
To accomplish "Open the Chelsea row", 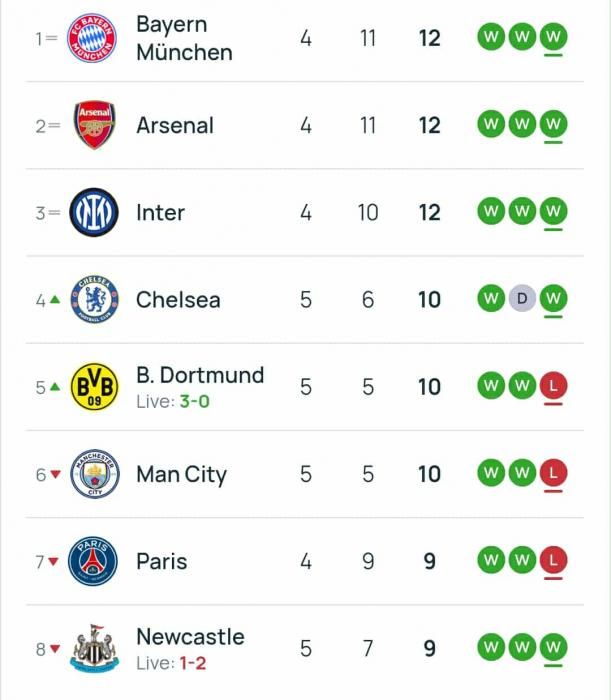I will click(x=178, y=300).
